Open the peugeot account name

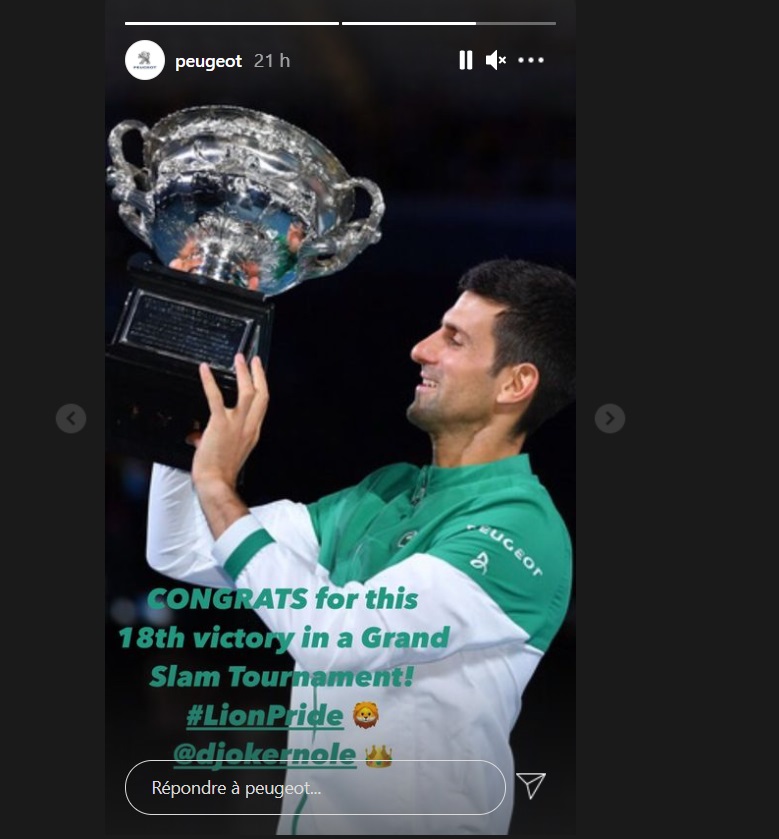pyautogui.click(x=208, y=61)
